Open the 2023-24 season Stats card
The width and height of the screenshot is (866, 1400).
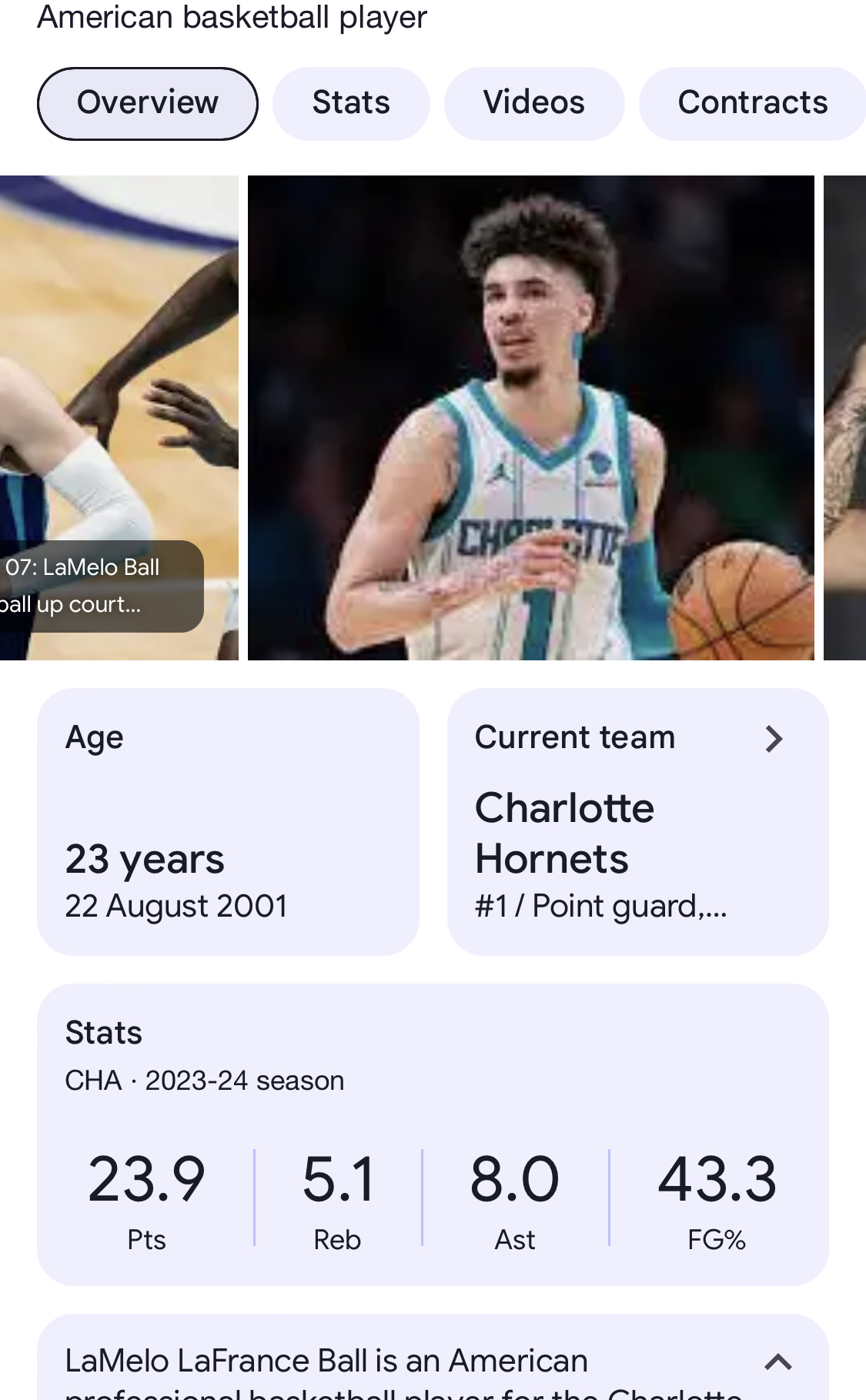pyautogui.click(x=433, y=1134)
